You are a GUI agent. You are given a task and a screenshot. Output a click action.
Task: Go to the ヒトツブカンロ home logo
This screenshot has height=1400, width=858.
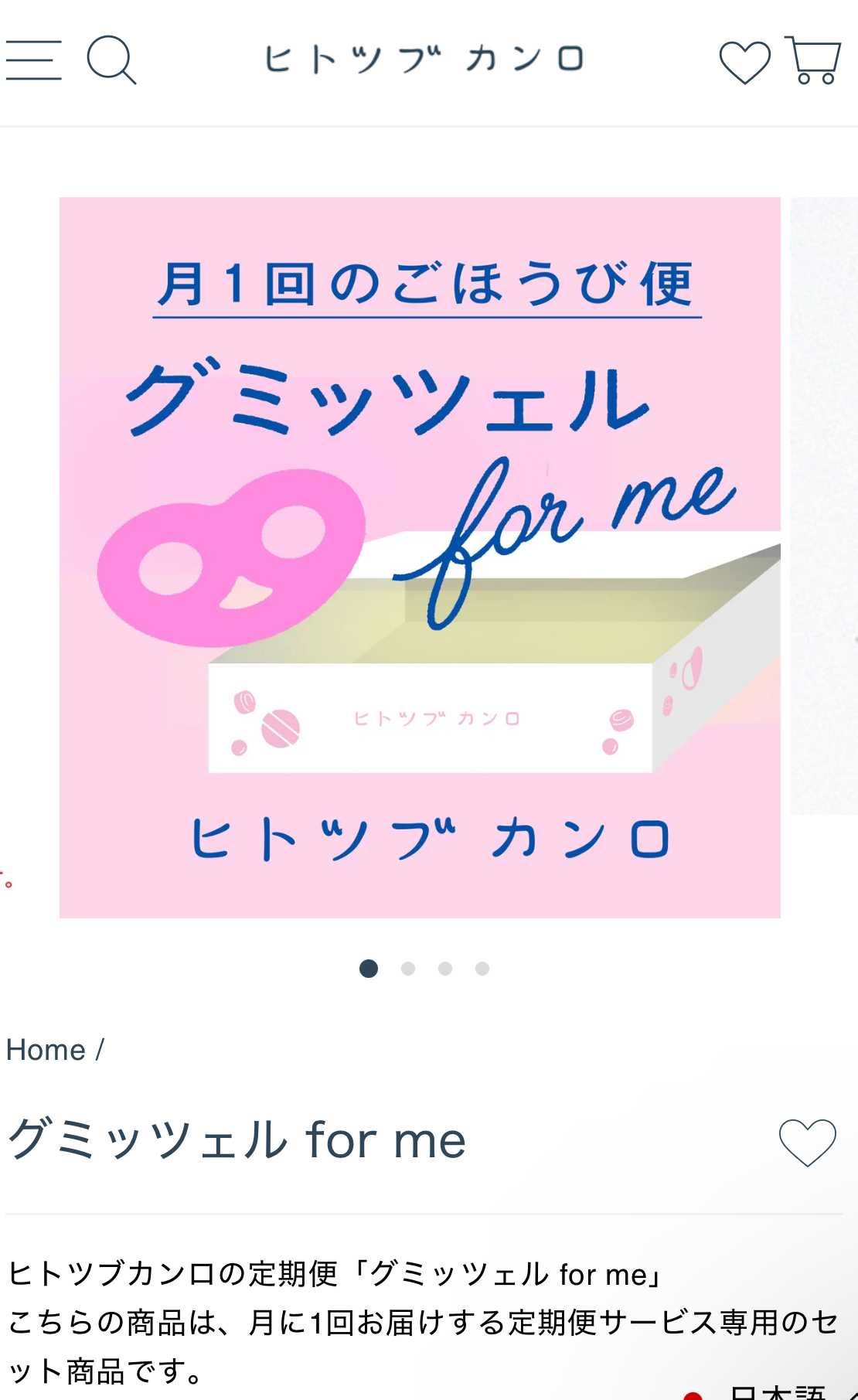[x=424, y=60]
